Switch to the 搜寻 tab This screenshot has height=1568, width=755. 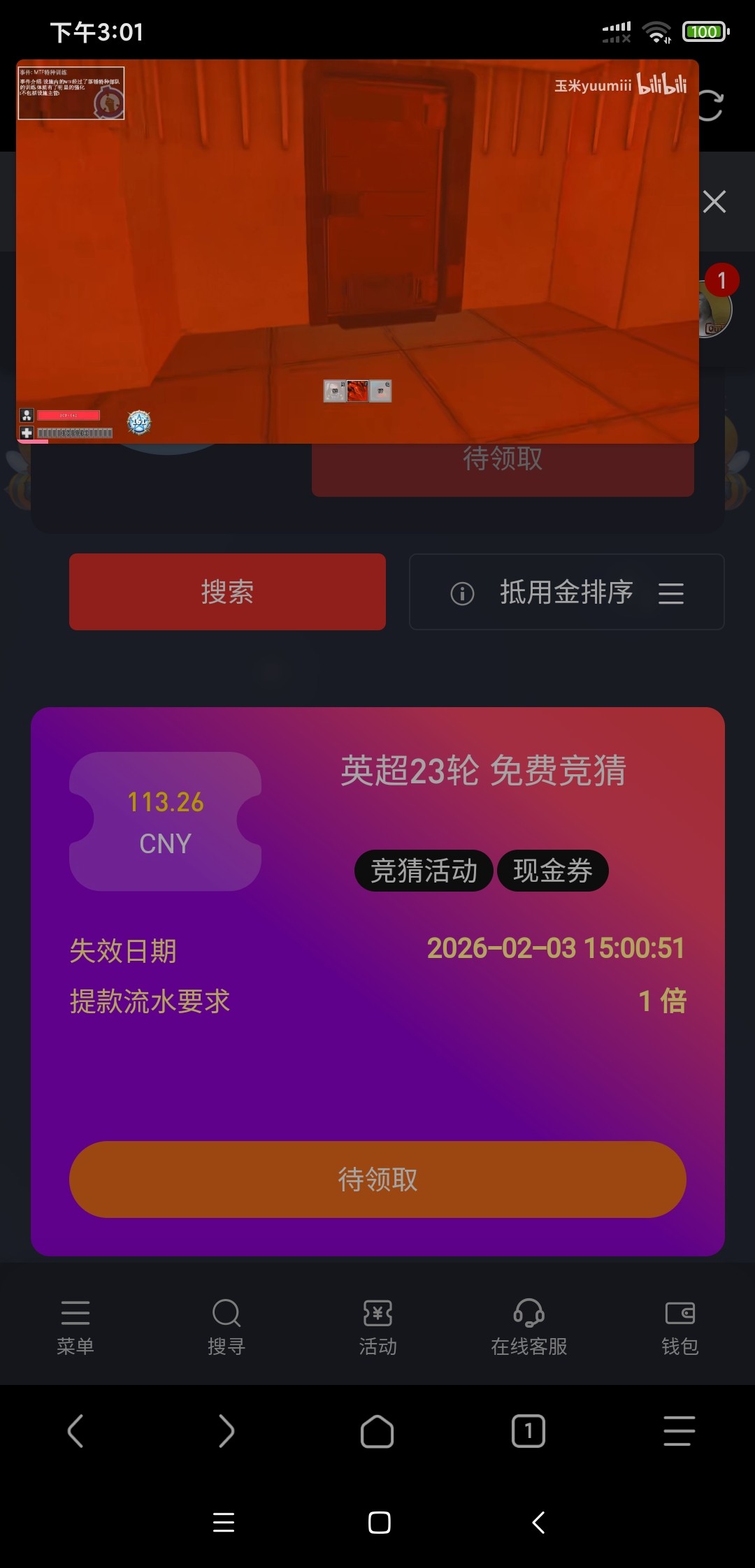[226, 1326]
